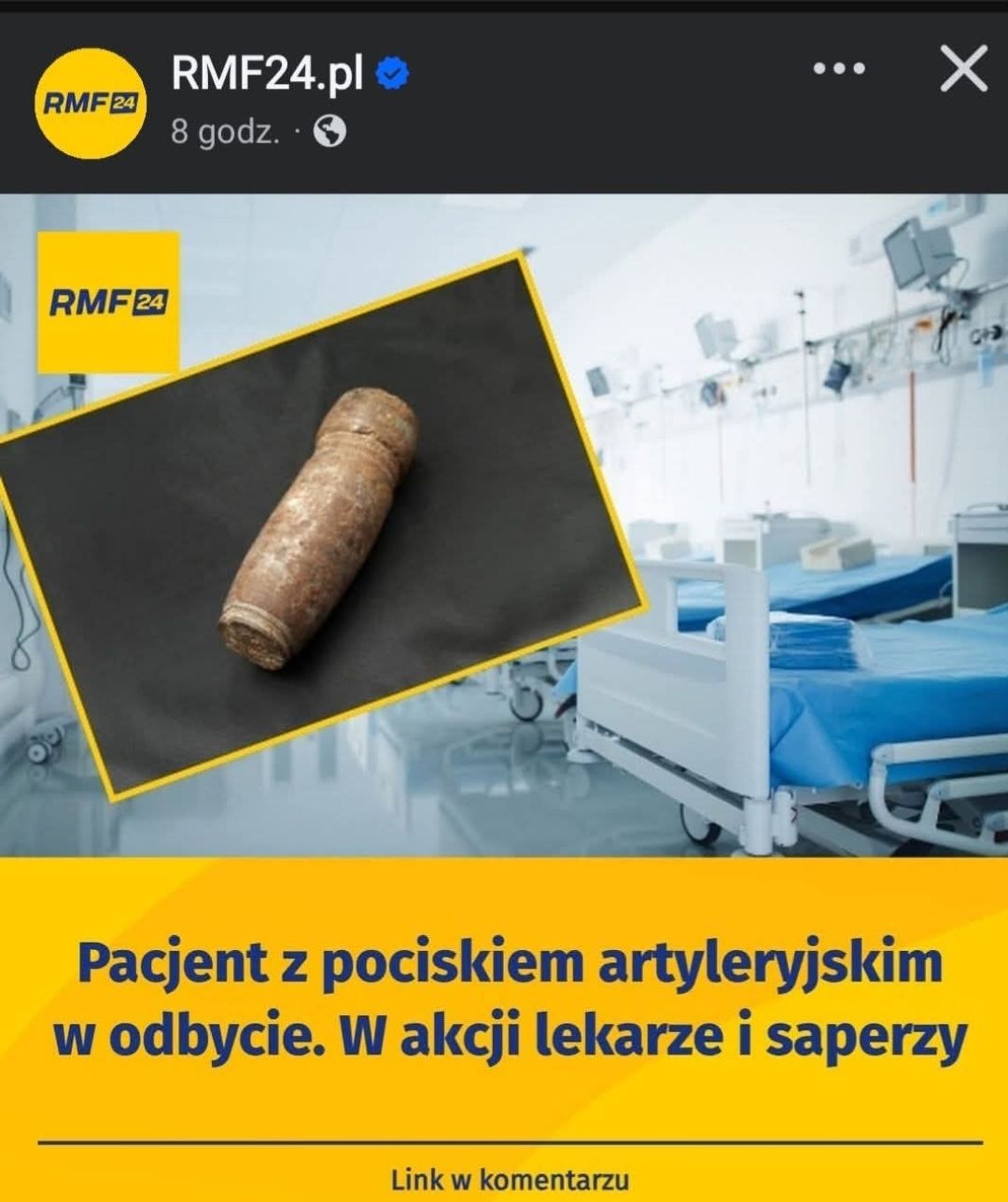Click the 8 godz. timestamp
This screenshot has width=1008, height=1202.
[224, 130]
